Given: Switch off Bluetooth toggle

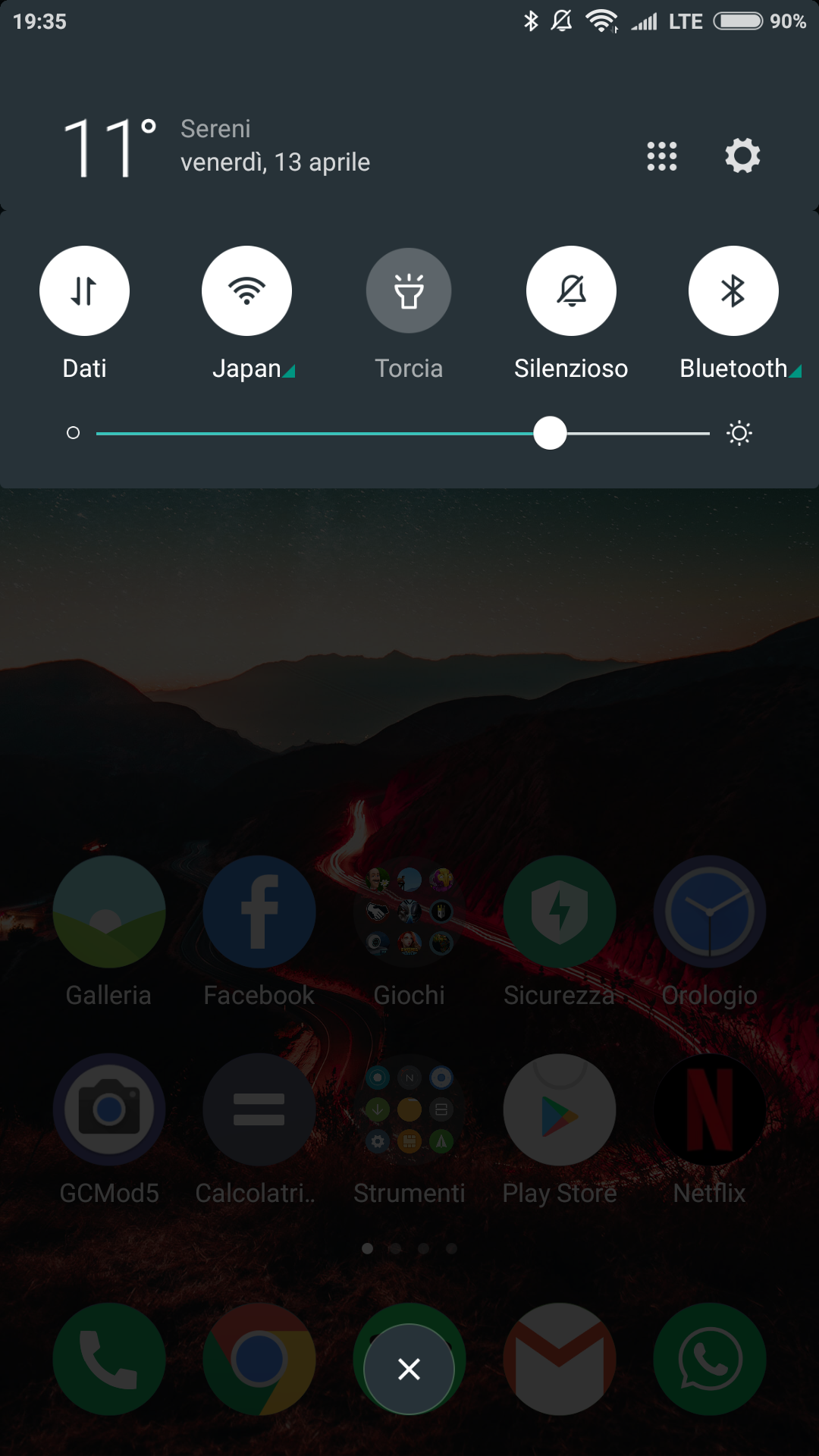Looking at the screenshot, I should point(733,290).
